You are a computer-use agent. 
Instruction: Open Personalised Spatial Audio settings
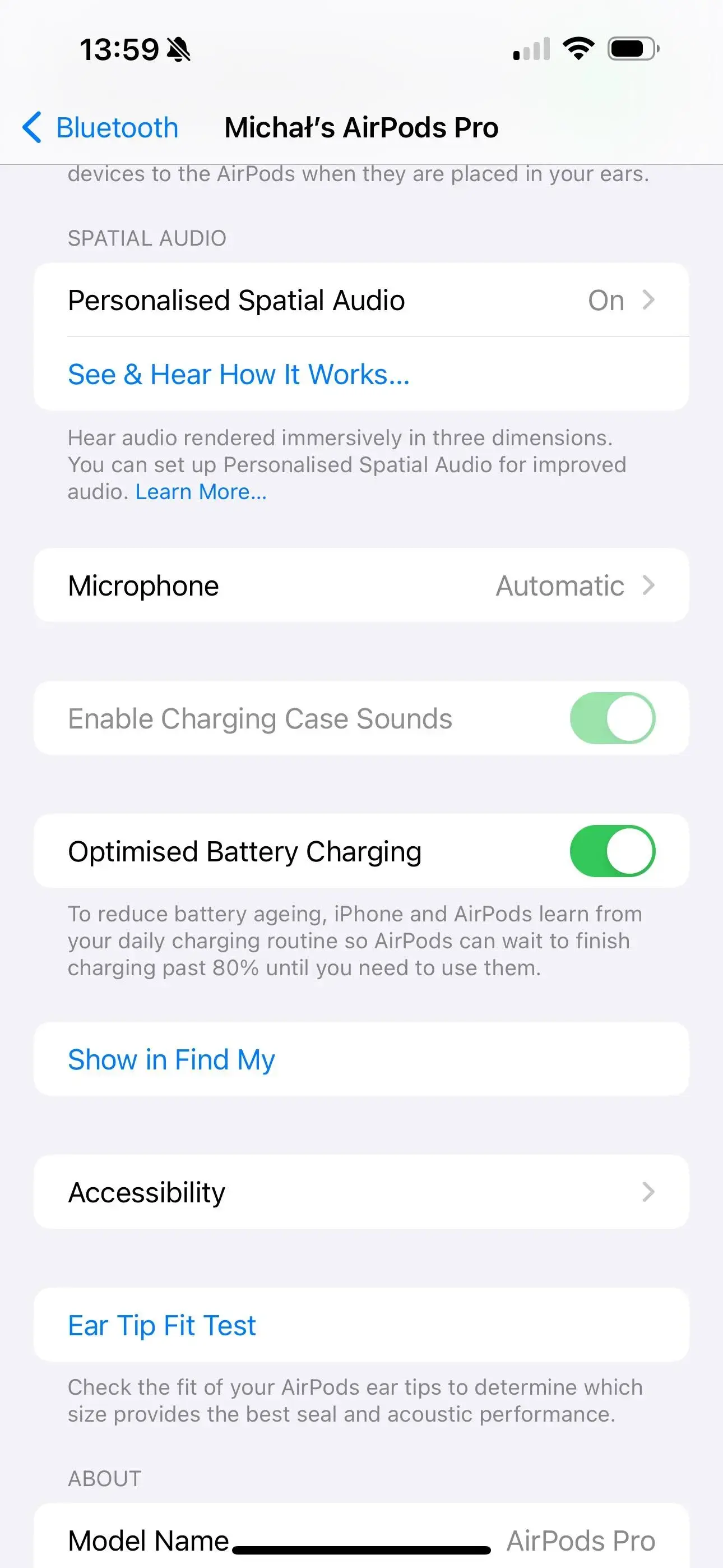(361, 300)
